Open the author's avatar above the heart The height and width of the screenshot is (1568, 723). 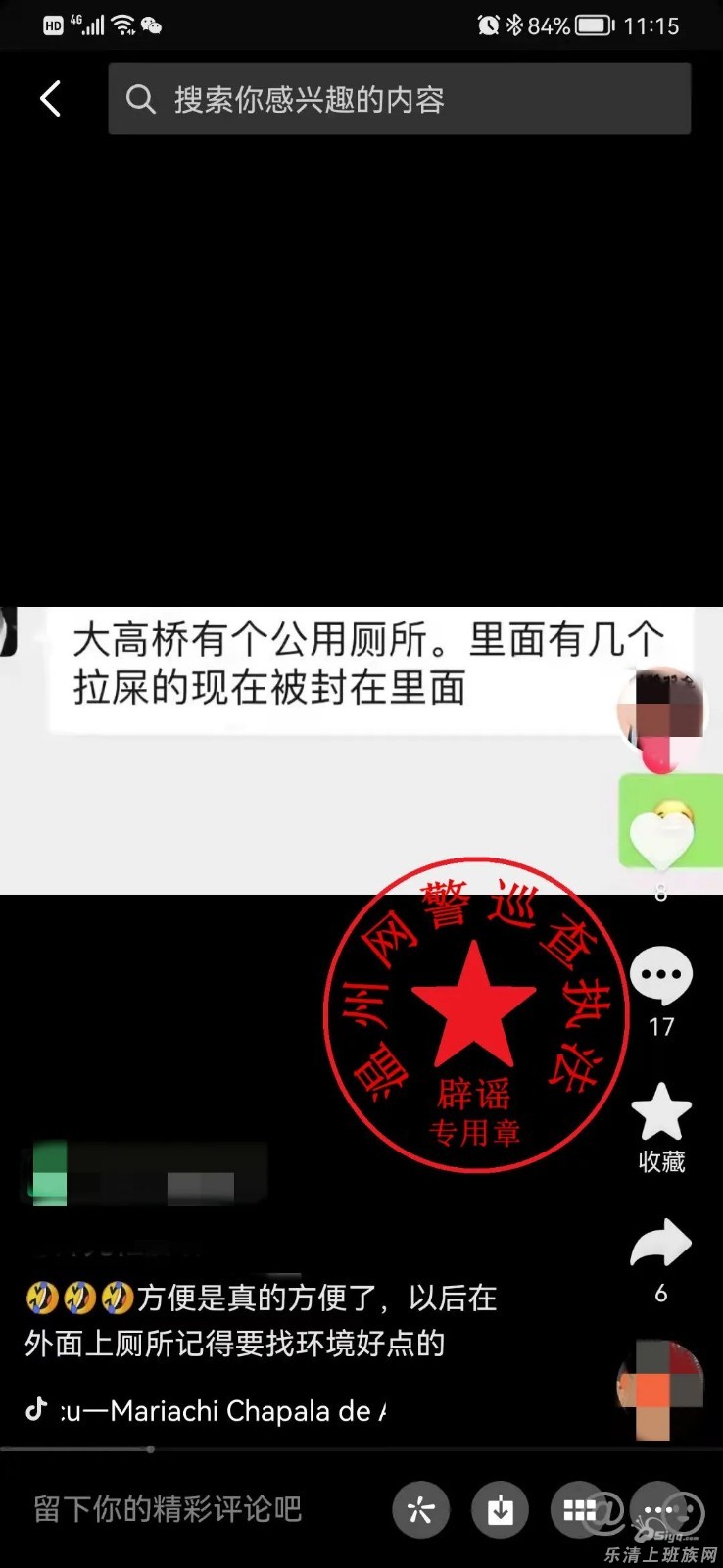pos(662,712)
